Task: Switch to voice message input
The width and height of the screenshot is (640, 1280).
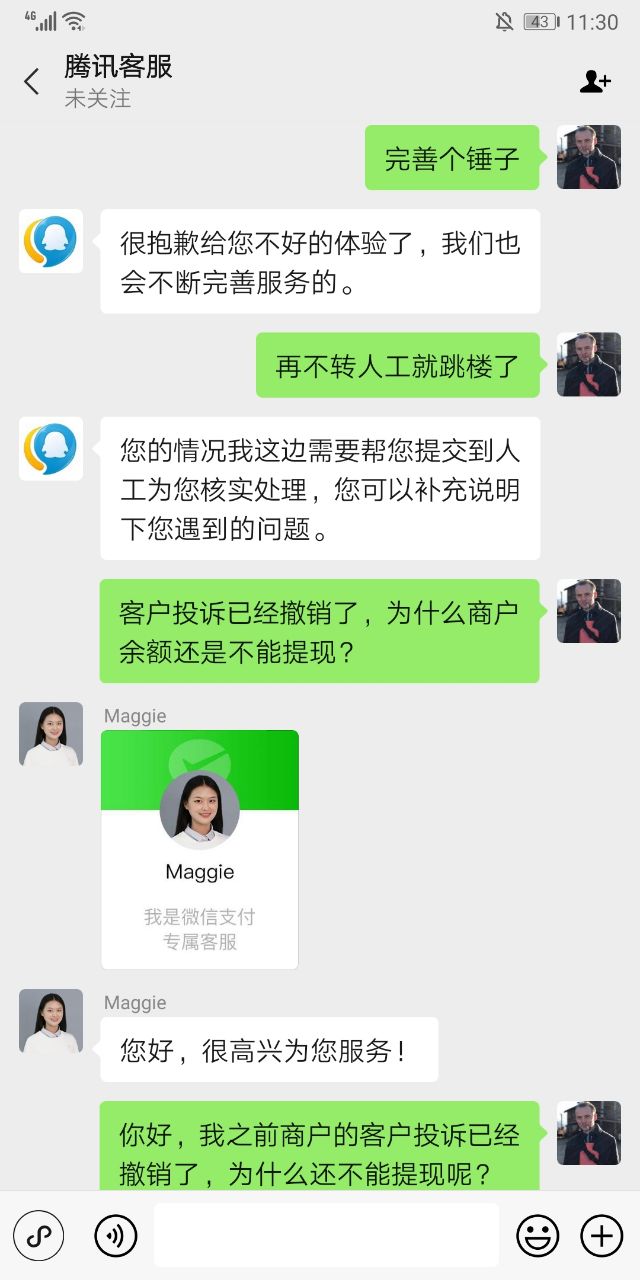Action: (x=116, y=1237)
